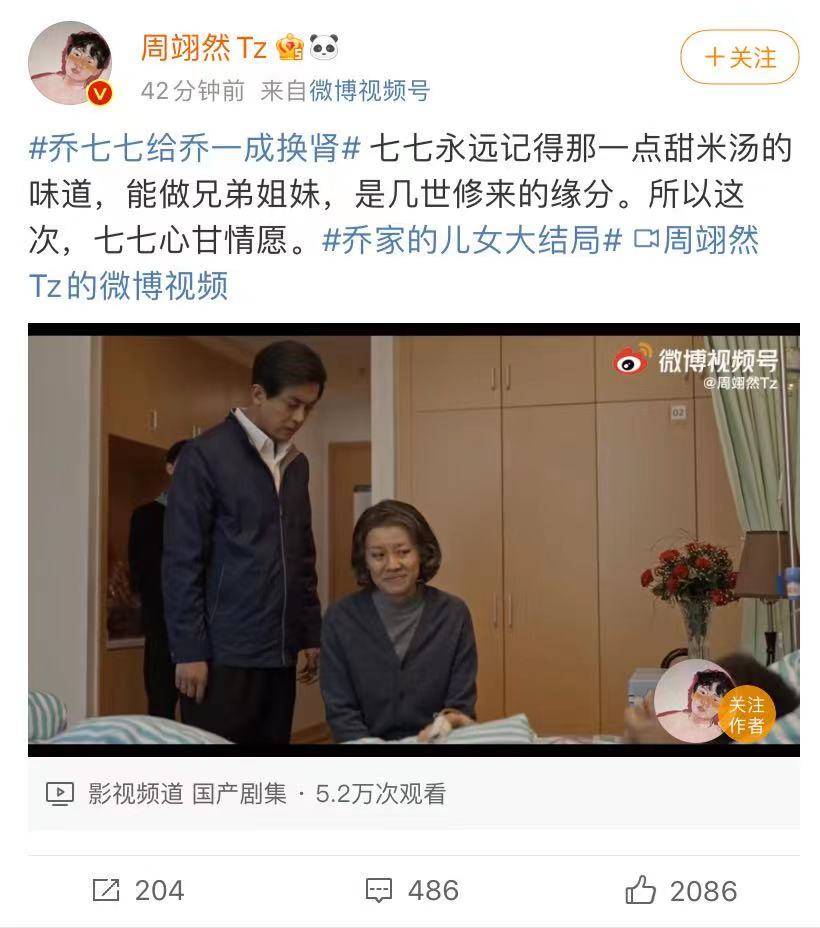
Task: Follow the author with +关注 button
Action: point(740,57)
